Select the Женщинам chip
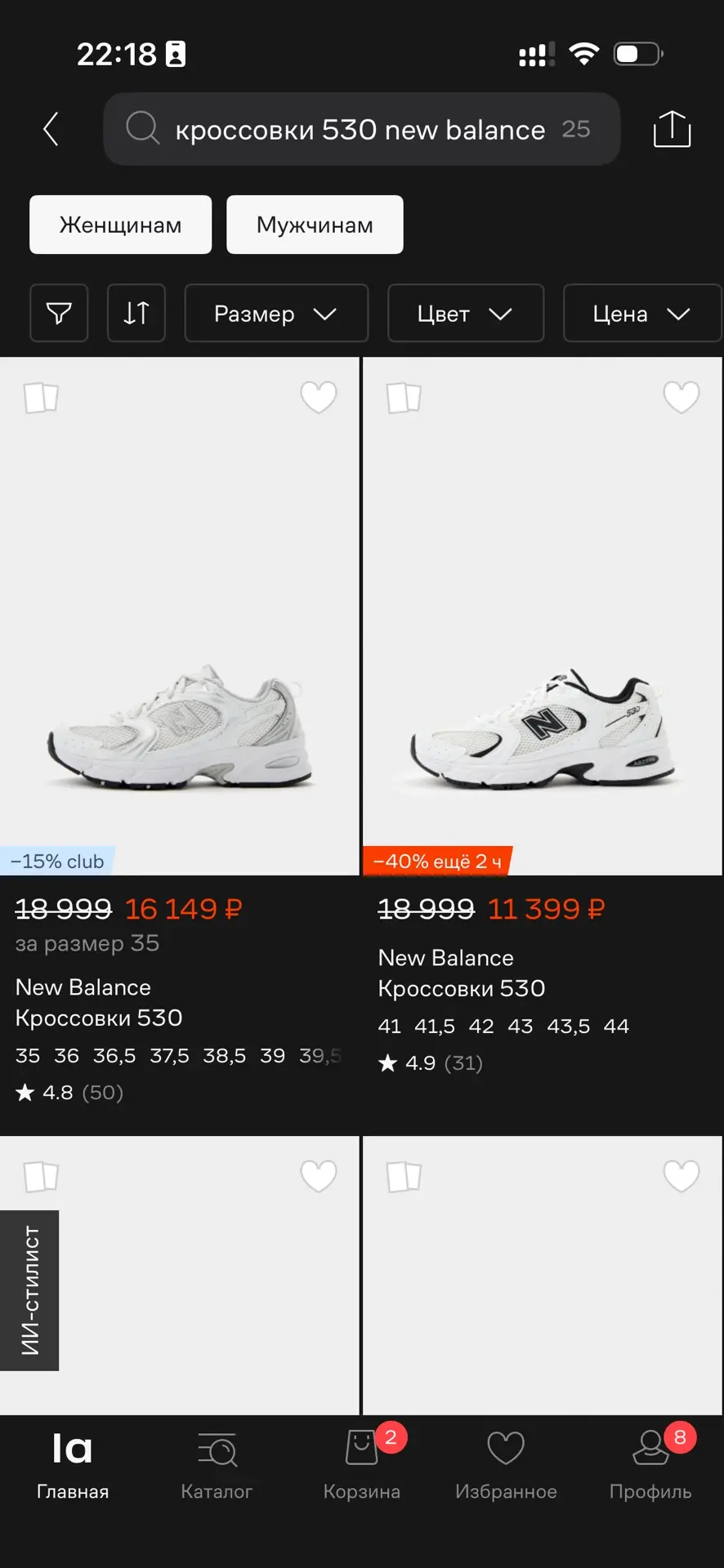The image size is (724, 1568). click(120, 225)
